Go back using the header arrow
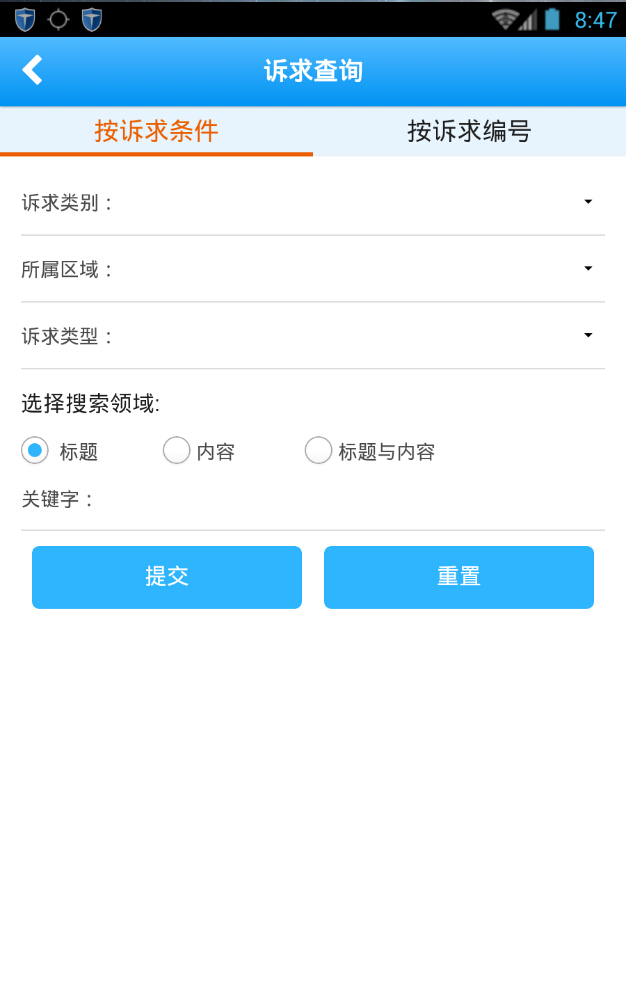The width and height of the screenshot is (626, 1004). click(x=33, y=70)
